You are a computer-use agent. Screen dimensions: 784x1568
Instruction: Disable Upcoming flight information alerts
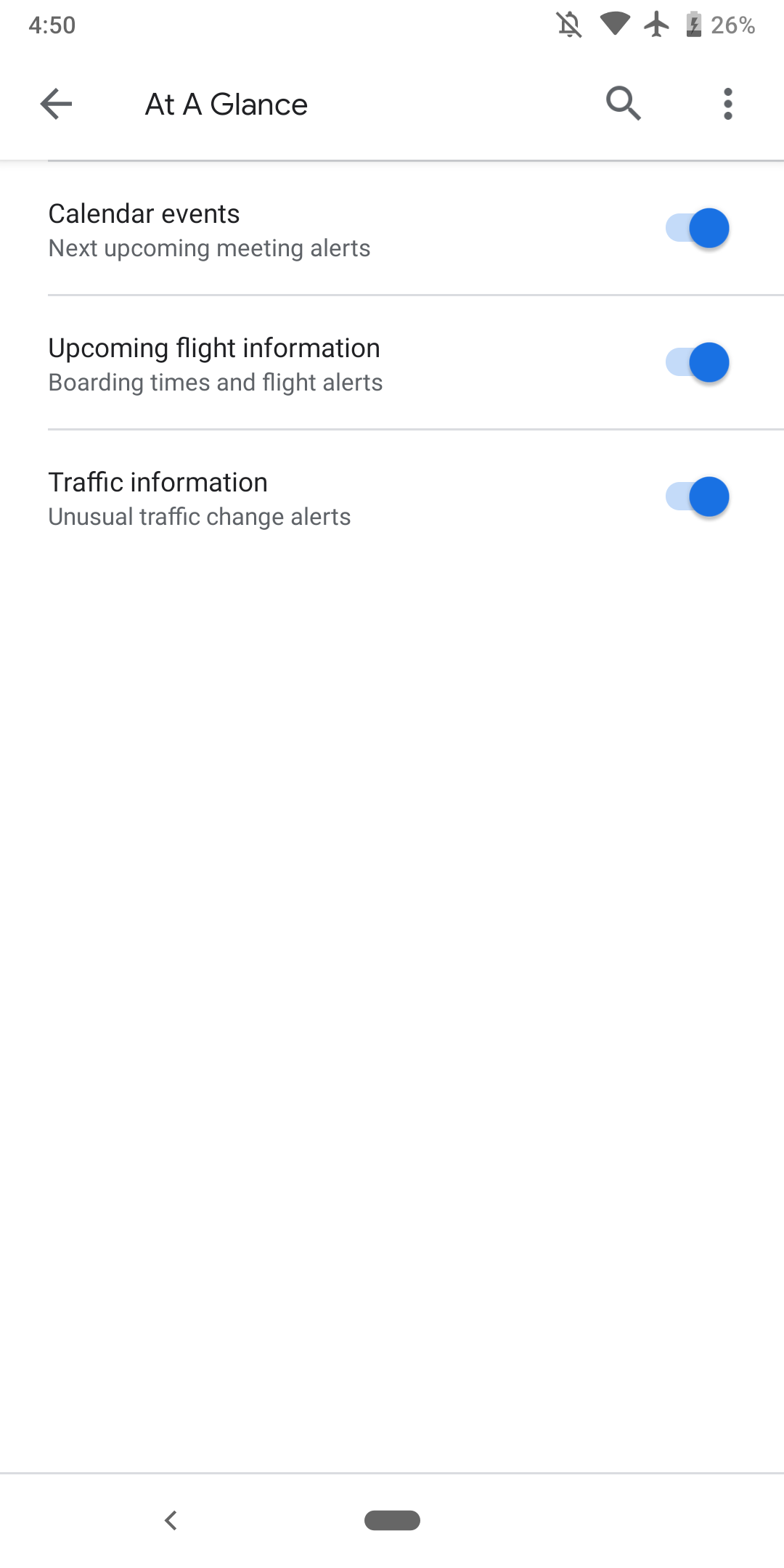[697, 362]
